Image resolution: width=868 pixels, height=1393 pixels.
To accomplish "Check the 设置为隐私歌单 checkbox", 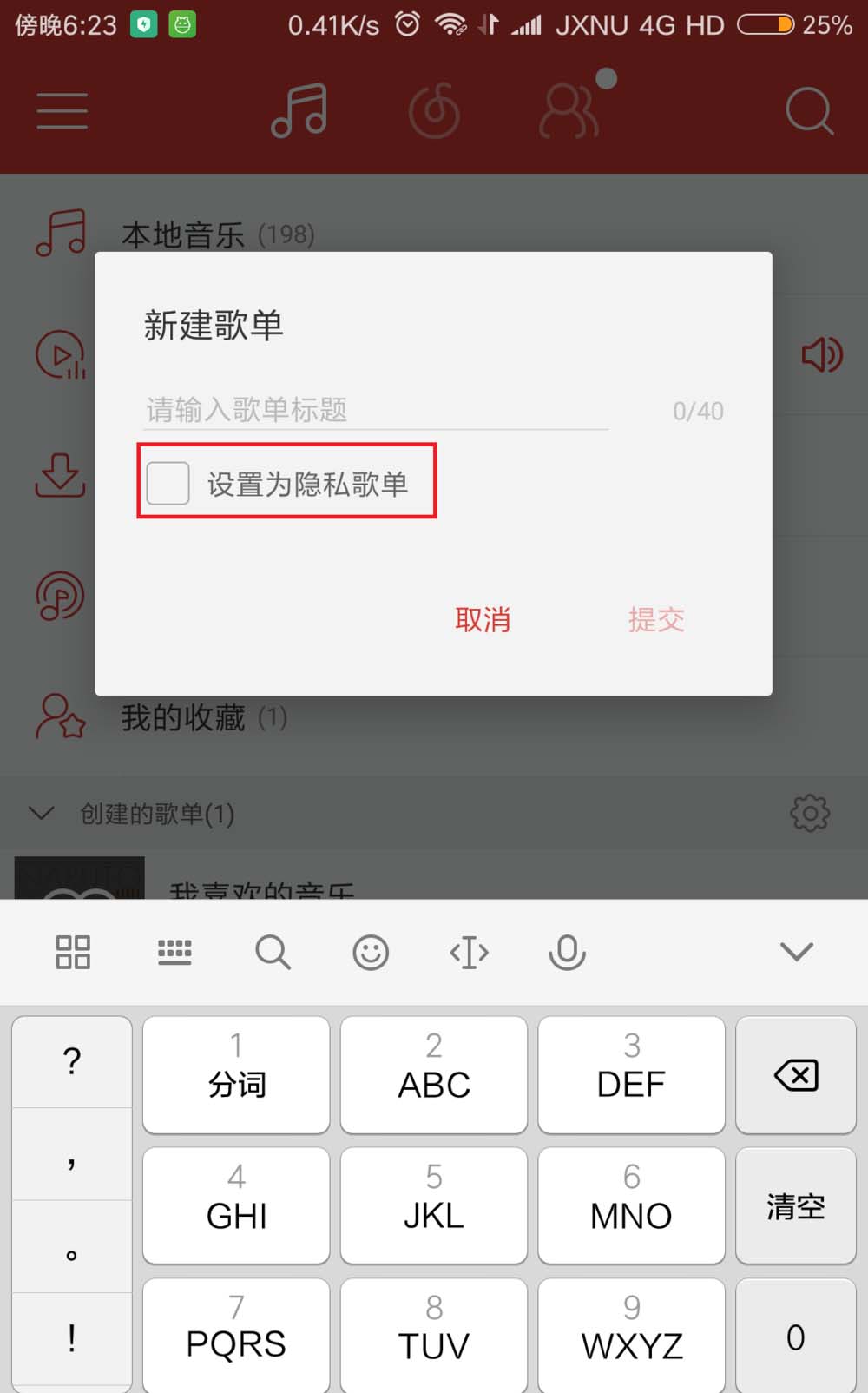I will [168, 484].
